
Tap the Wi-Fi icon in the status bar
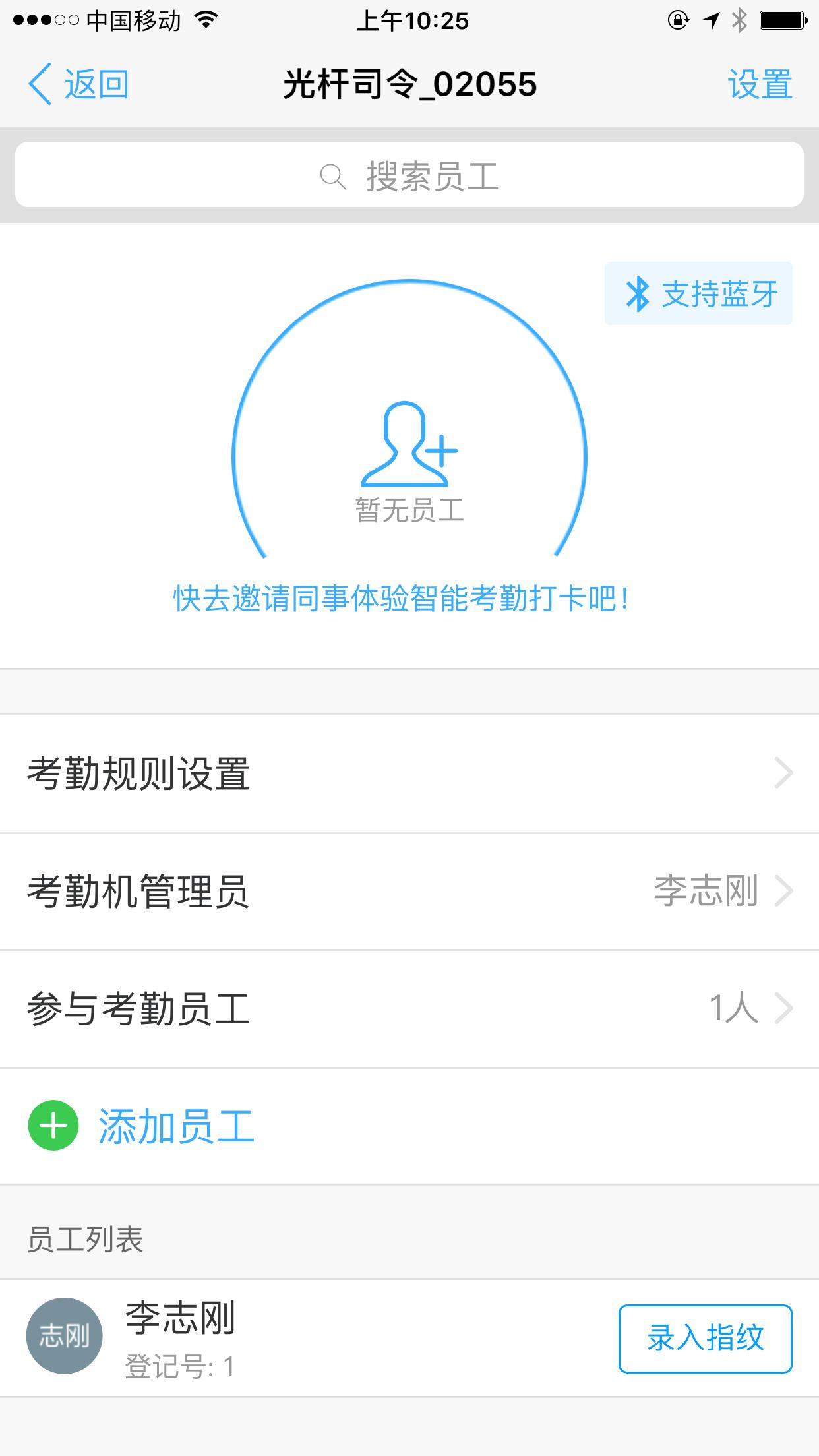[x=204, y=20]
